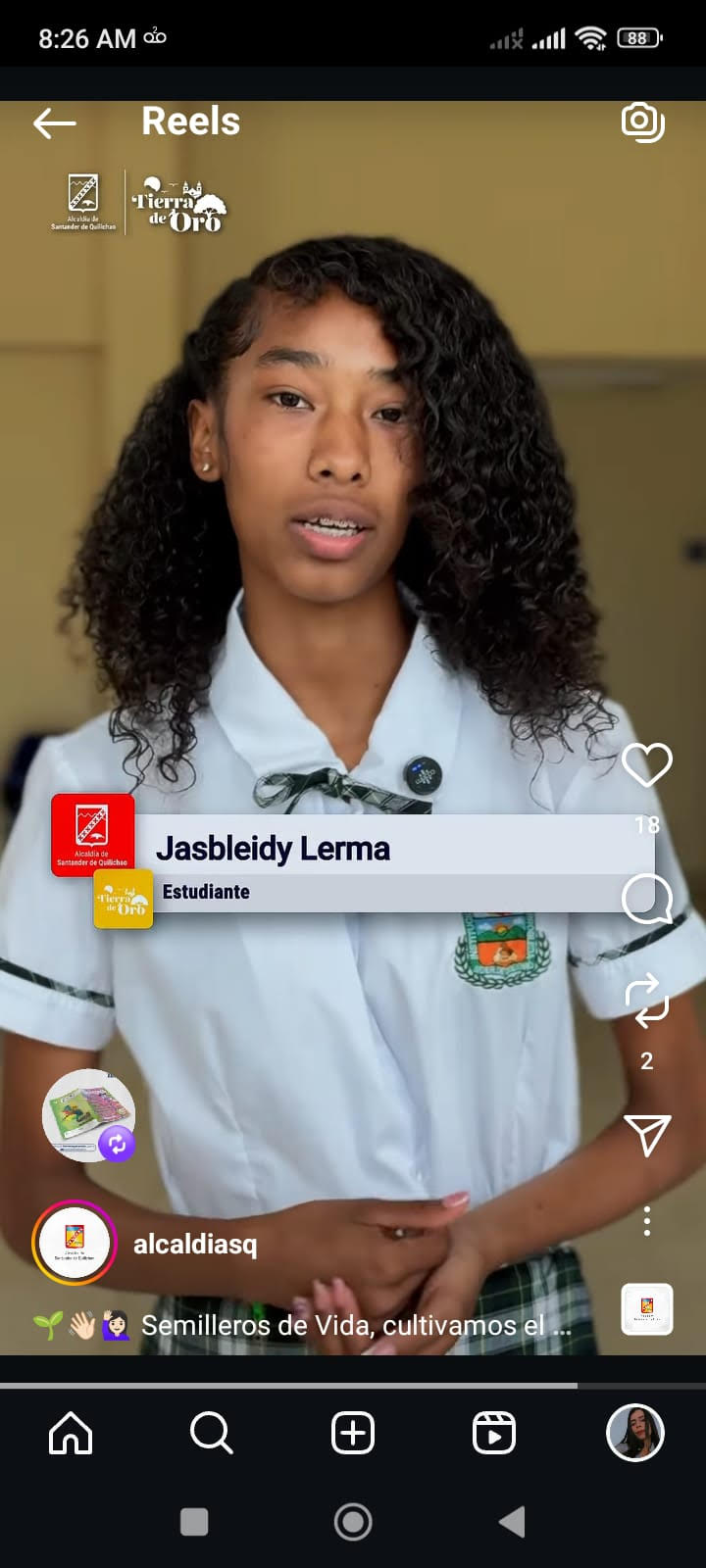Open the comments on this reel
Image resolution: width=706 pixels, height=1568 pixels.
646,899
